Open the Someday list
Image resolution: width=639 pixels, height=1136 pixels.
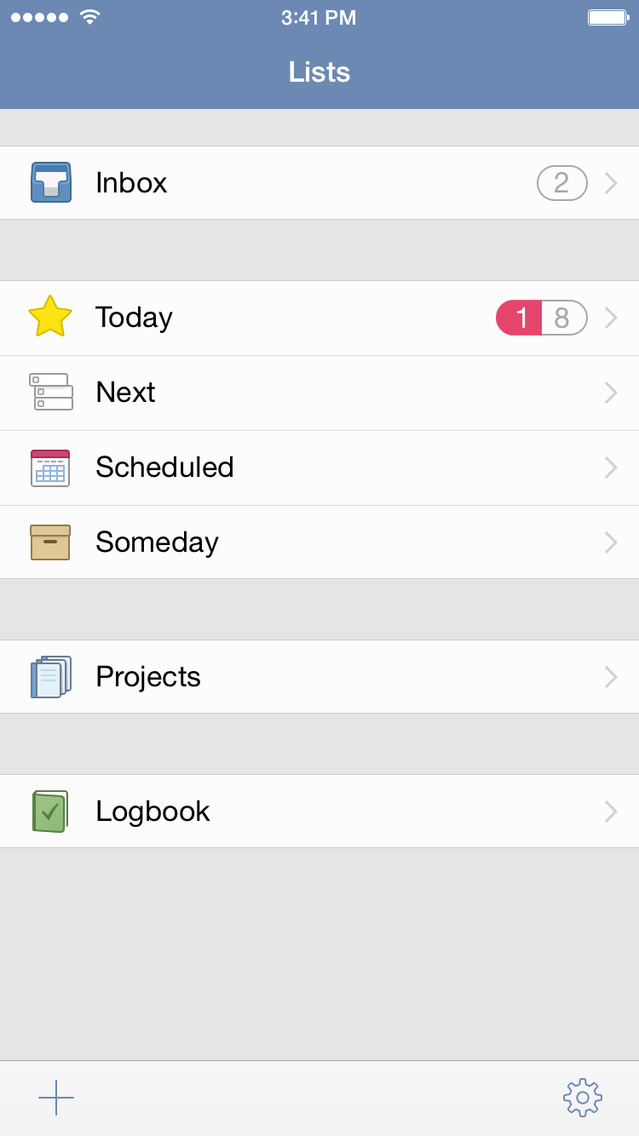[x=319, y=542]
